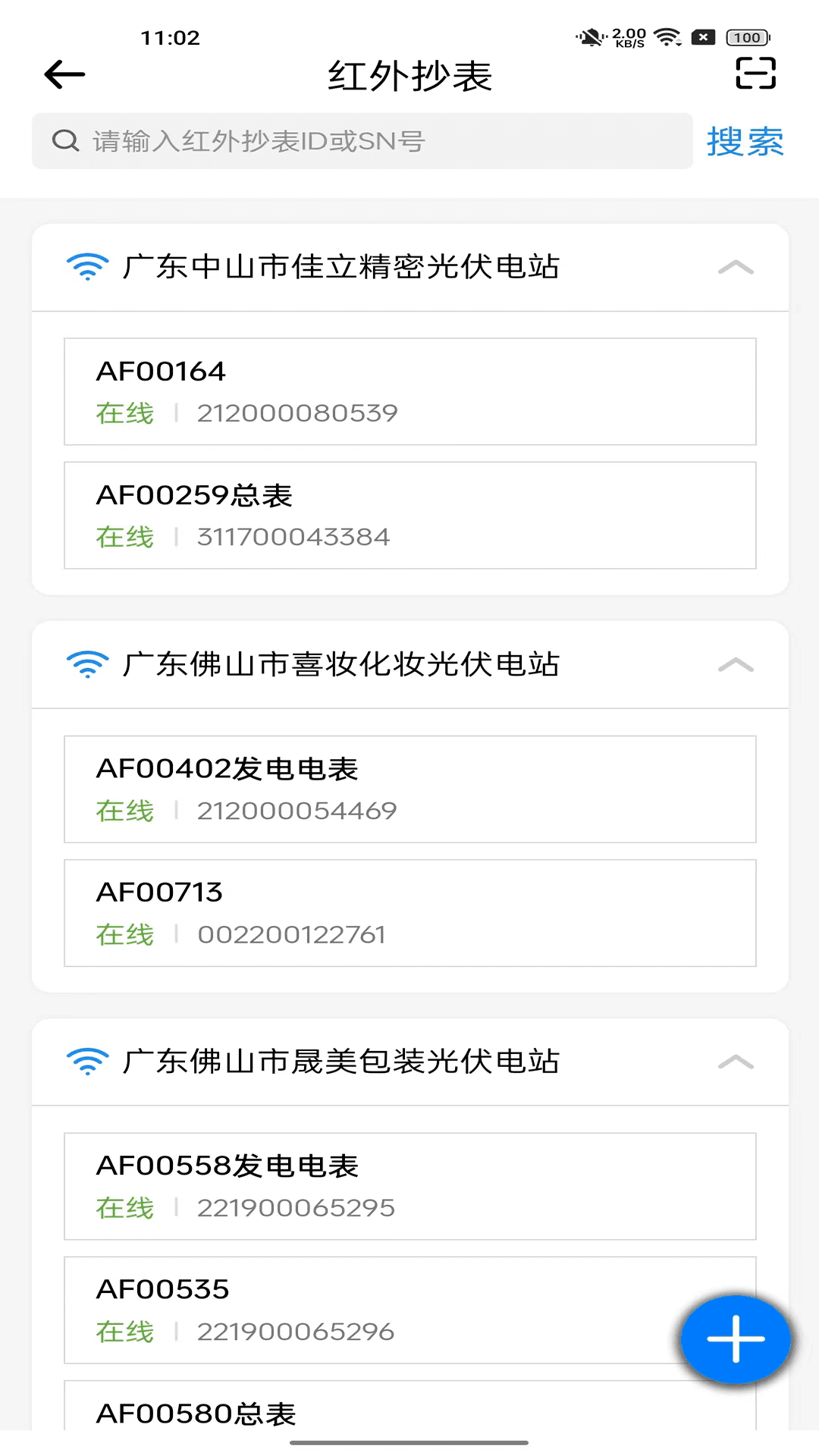Open meter AF00164

pyautogui.click(x=409, y=391)
